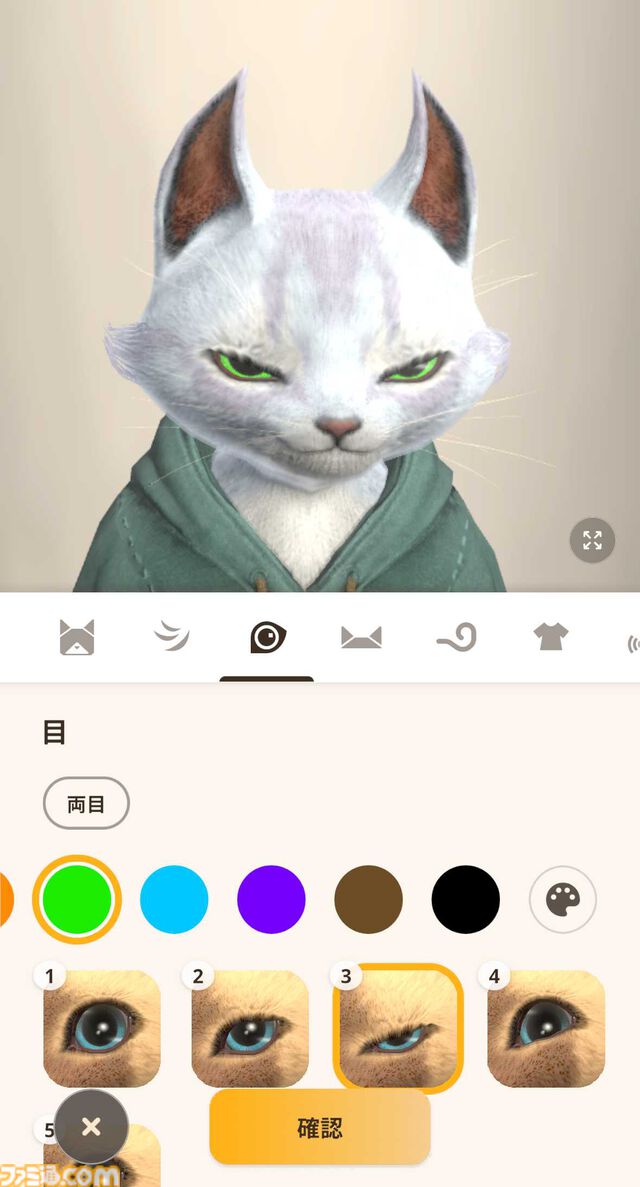Expand the character preview to fullscreen
The image size is (640, 1187).
click(x=592, y=541)
